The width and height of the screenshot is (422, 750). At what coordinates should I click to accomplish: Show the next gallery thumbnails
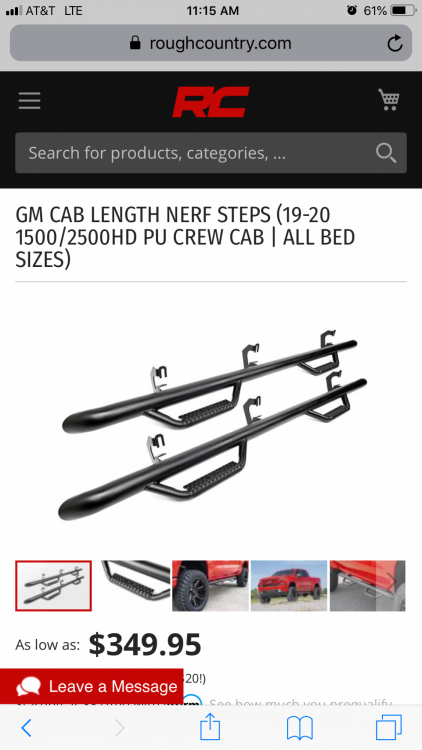pyautogui.click(x=392, y=586)
